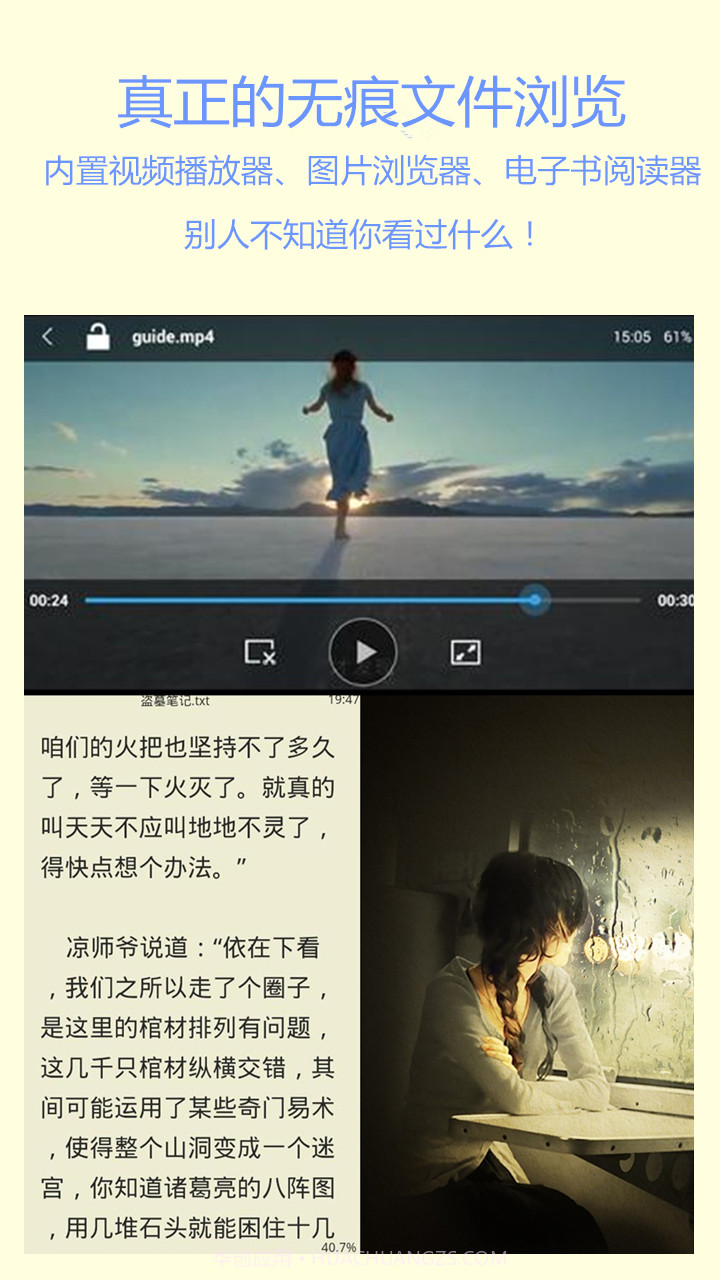The image size is (720, 1280).
Task: Tap the screen-off icon with the X
Action: pos(261,651)
